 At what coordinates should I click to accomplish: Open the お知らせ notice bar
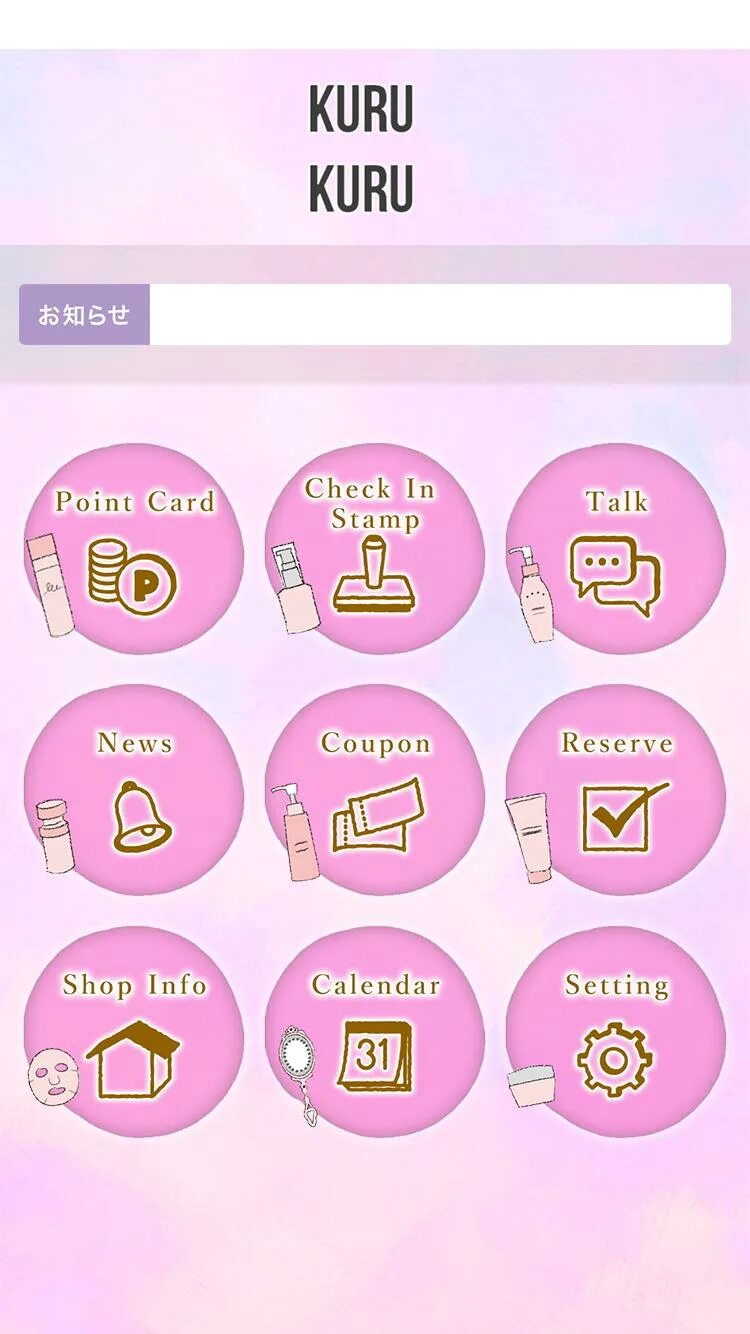(x=375, y=315)
